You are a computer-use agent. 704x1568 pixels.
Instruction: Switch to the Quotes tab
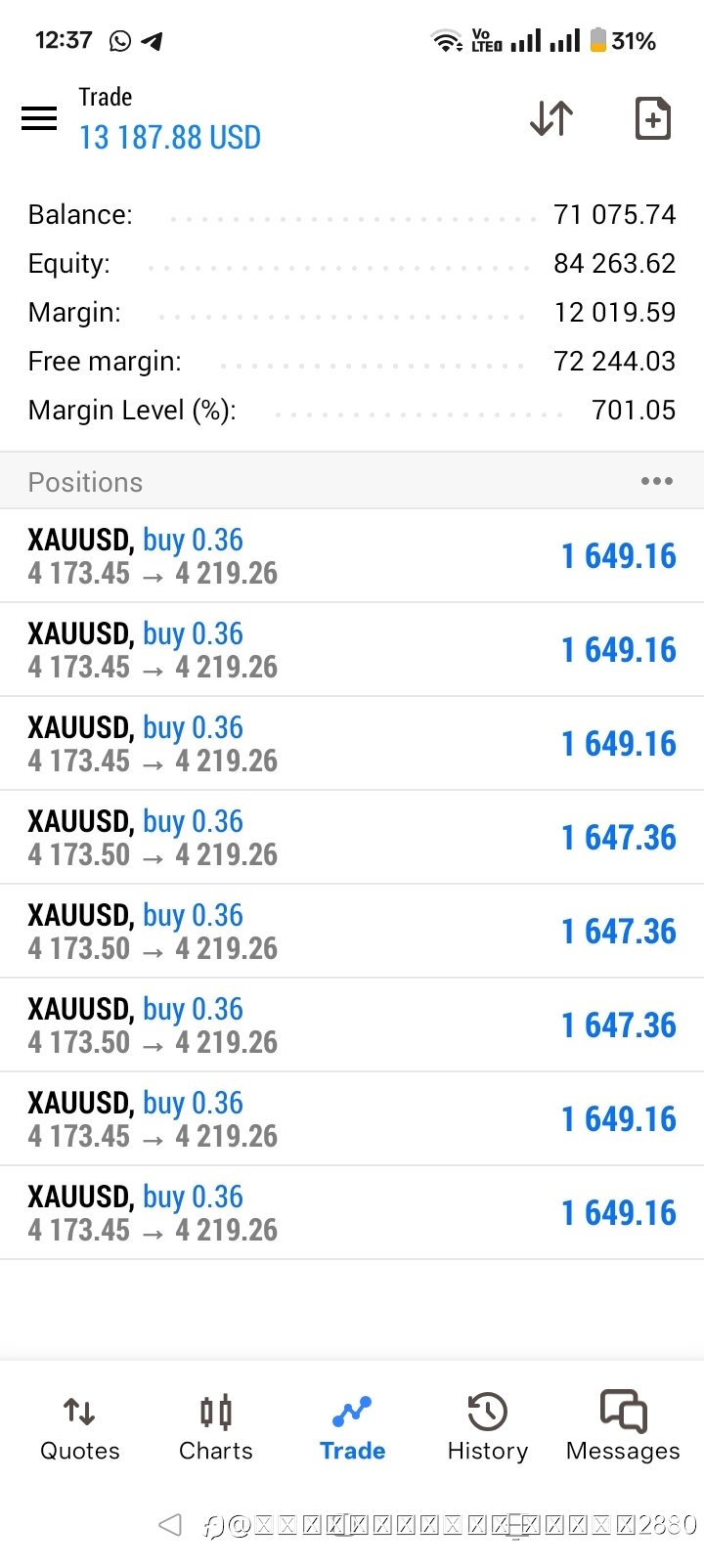click(80, 1428)
